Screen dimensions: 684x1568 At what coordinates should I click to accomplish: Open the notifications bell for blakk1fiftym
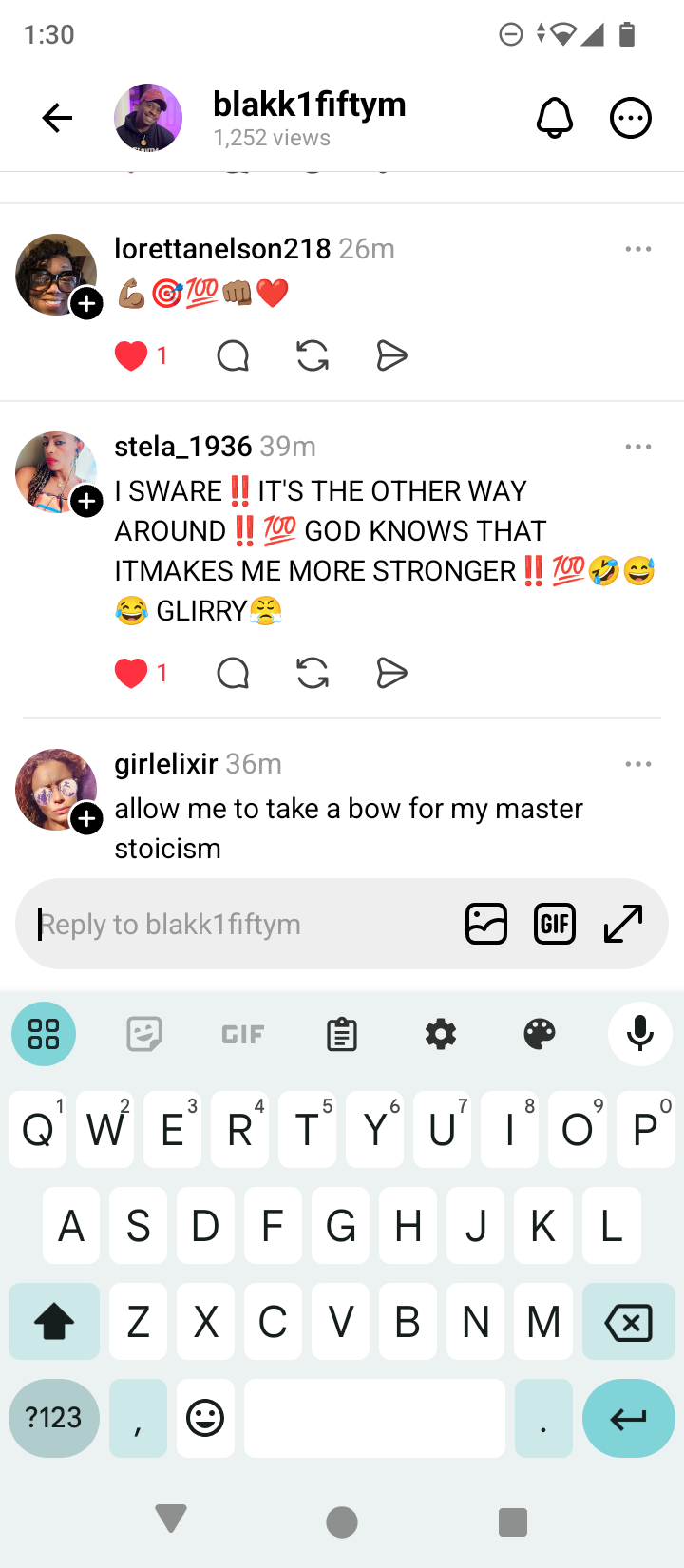[555, 119]
